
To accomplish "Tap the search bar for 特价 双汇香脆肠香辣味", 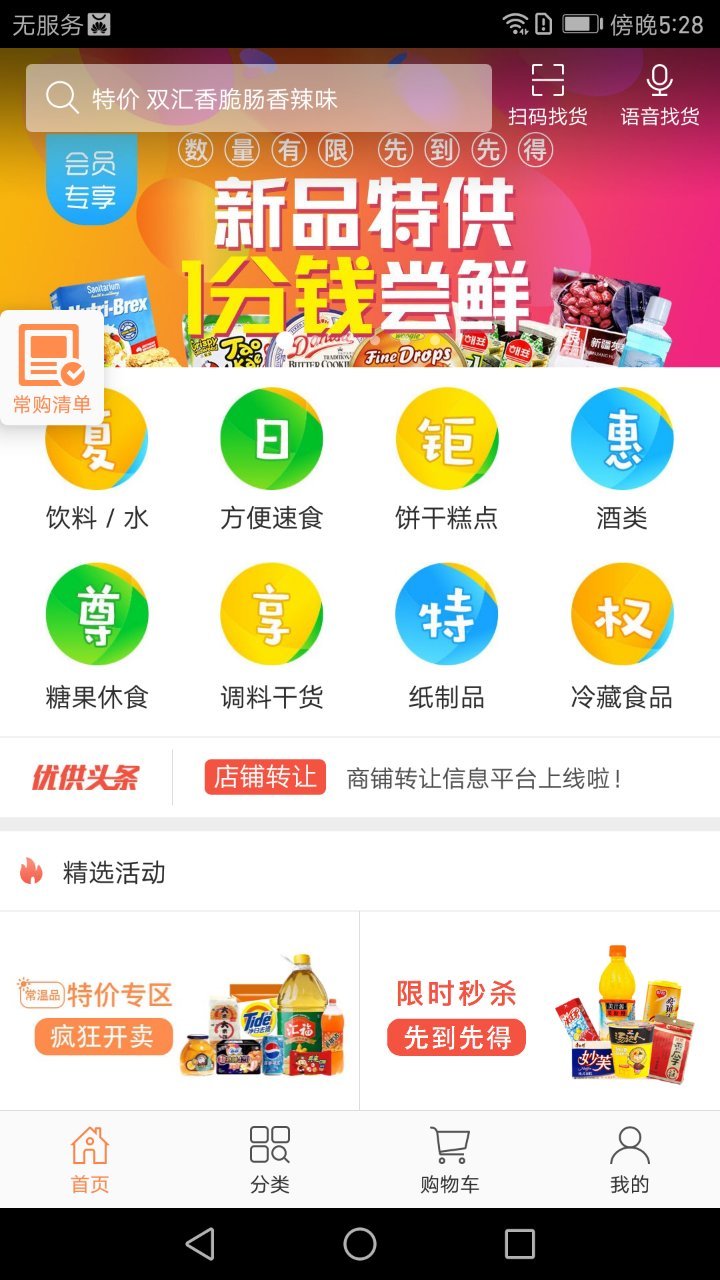I will click(260, 96).
